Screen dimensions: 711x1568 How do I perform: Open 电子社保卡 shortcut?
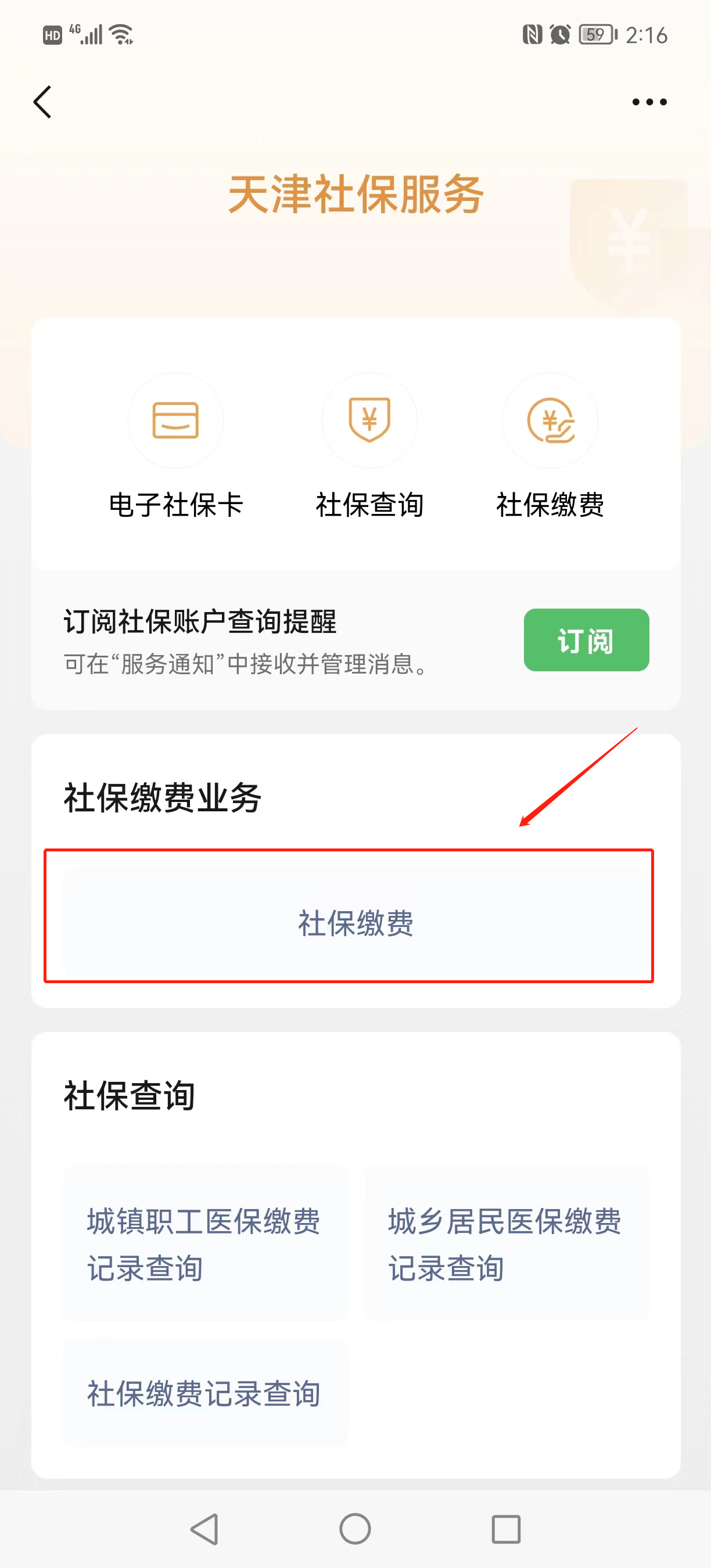coord(175,421)
